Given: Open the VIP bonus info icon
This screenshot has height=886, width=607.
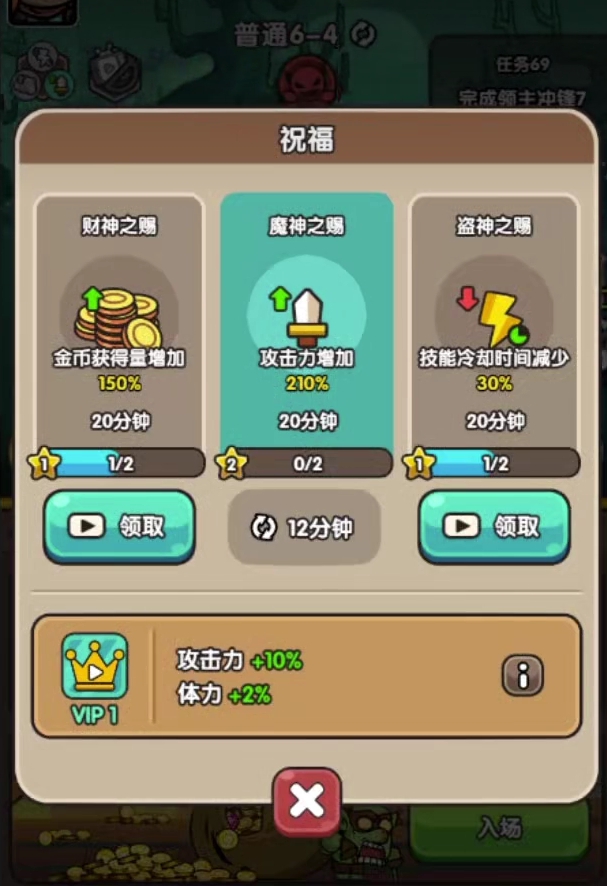Looking at the screenshot, I should tap(522, 675).
